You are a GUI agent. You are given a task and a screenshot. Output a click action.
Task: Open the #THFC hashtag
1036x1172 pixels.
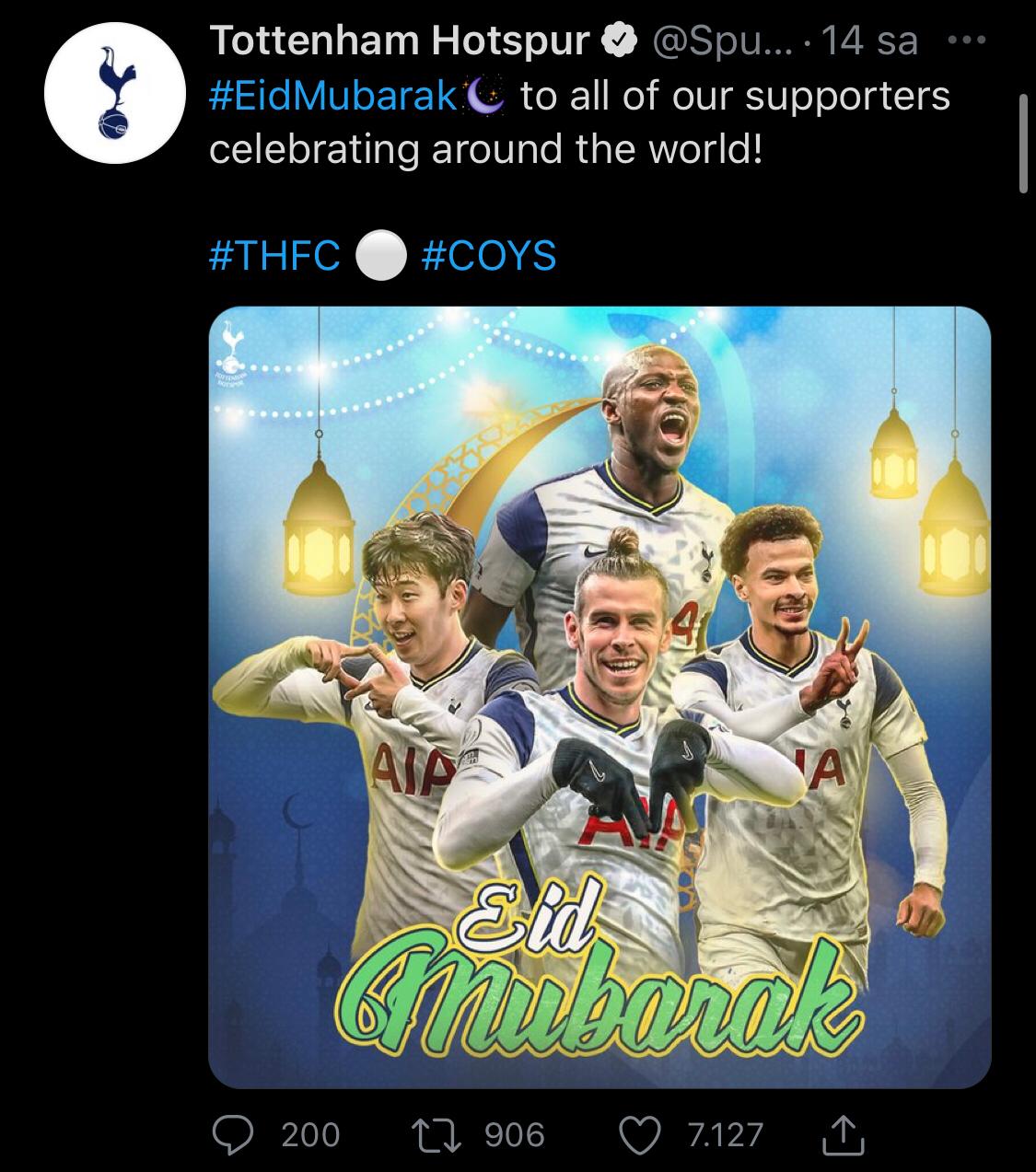coord(274,255)
